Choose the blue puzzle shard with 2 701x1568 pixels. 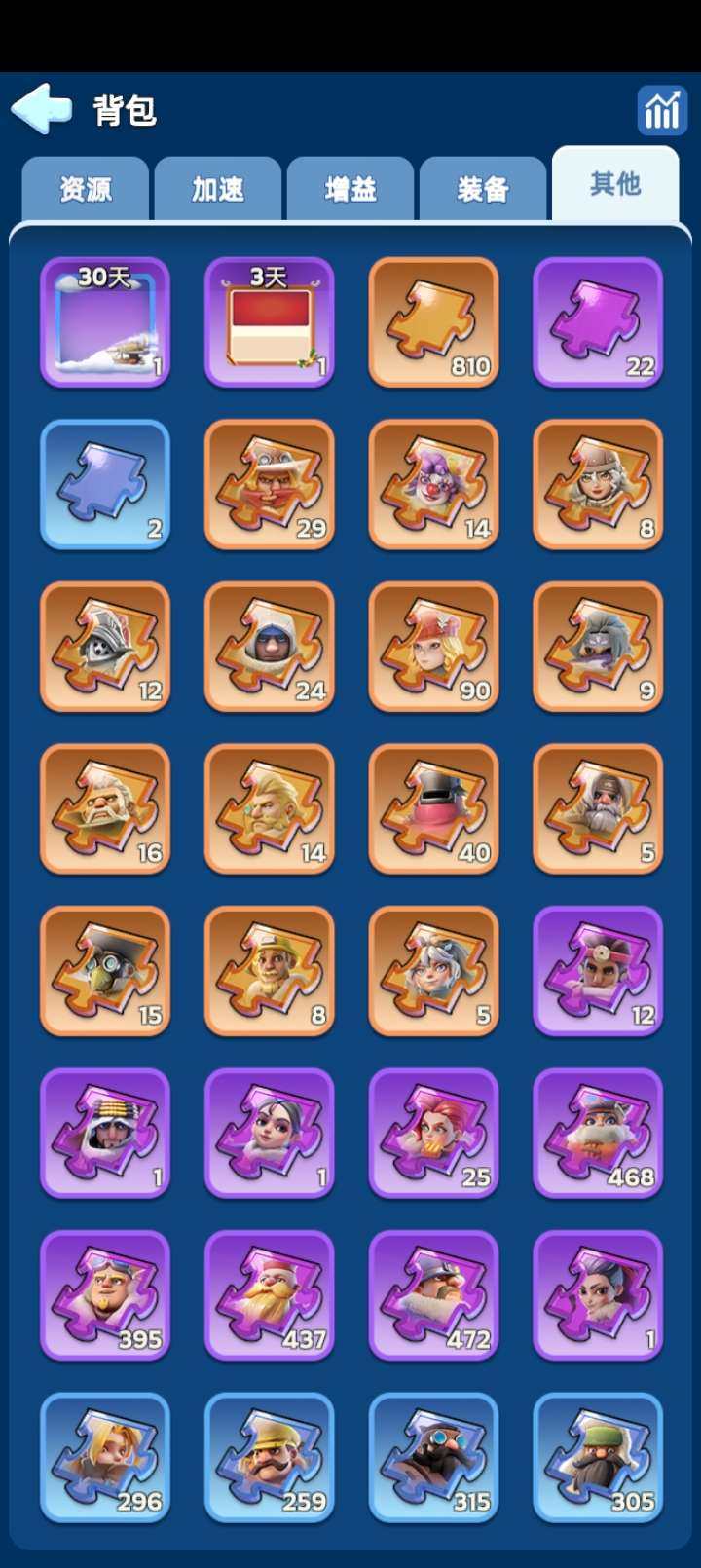click(x=105, y=484)
